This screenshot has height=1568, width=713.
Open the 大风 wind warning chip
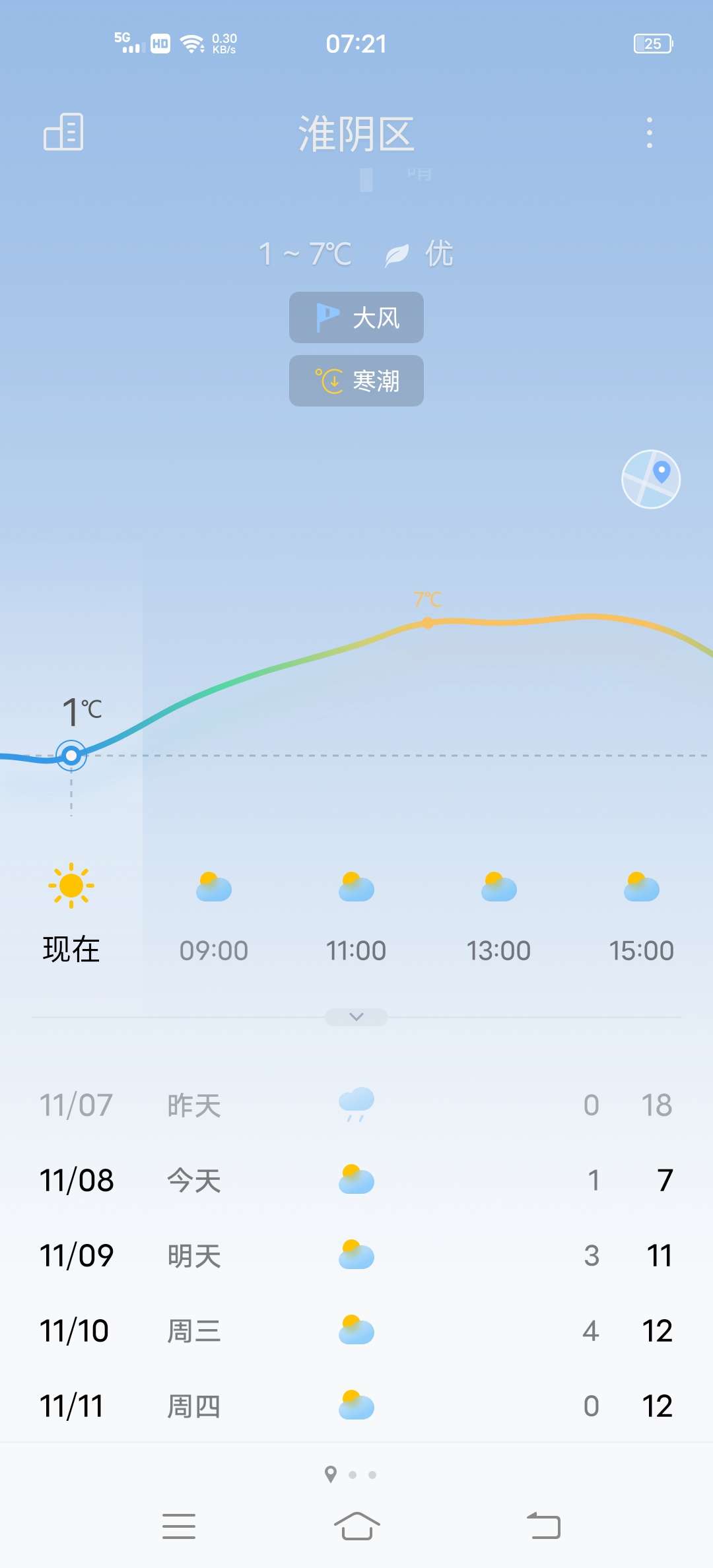coord(356,317)
